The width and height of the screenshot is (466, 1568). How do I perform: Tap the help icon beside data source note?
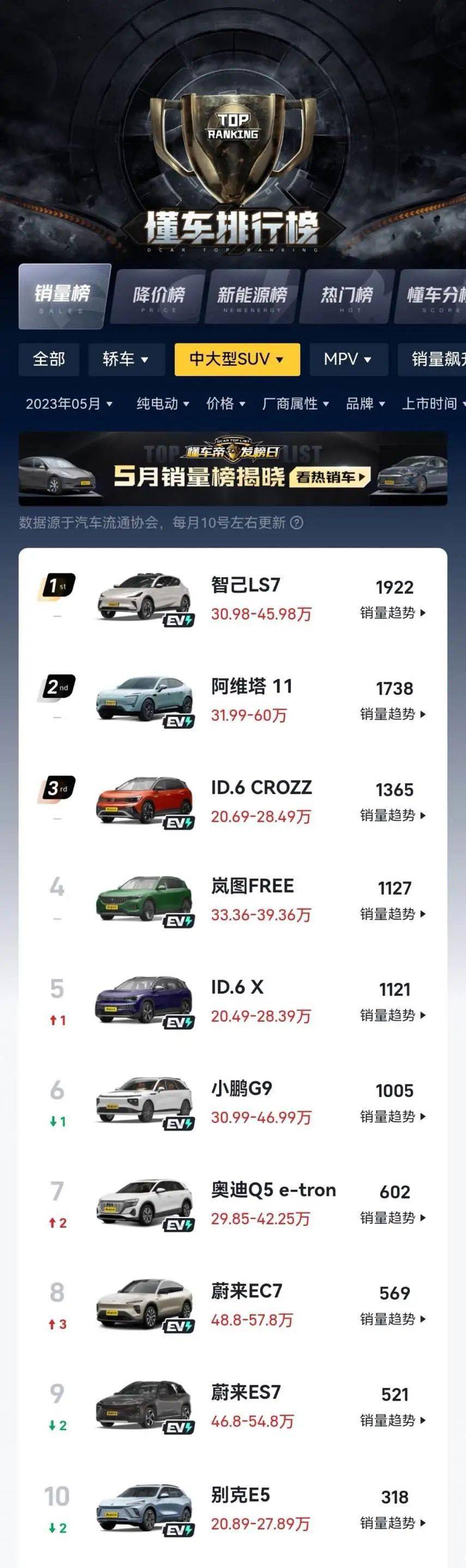[x=296, y=522]
